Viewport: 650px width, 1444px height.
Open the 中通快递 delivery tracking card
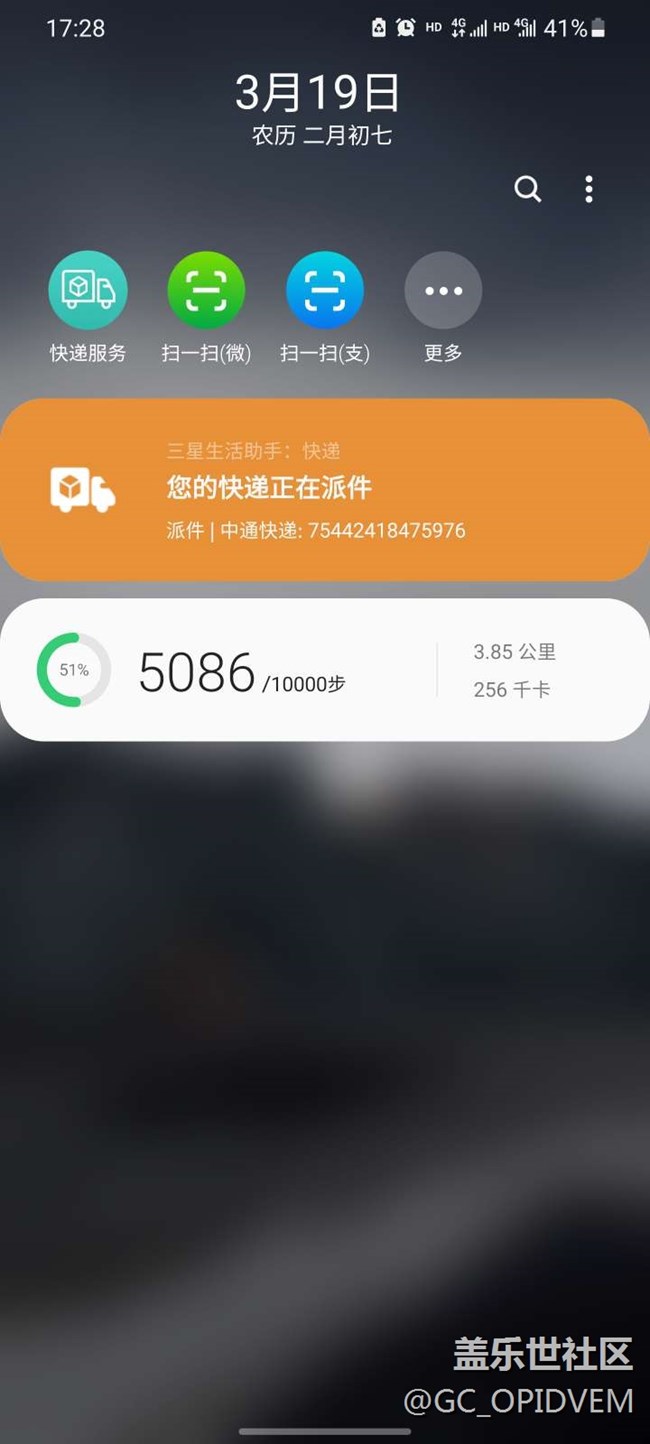pyautogui.click(x=324, y=489)
